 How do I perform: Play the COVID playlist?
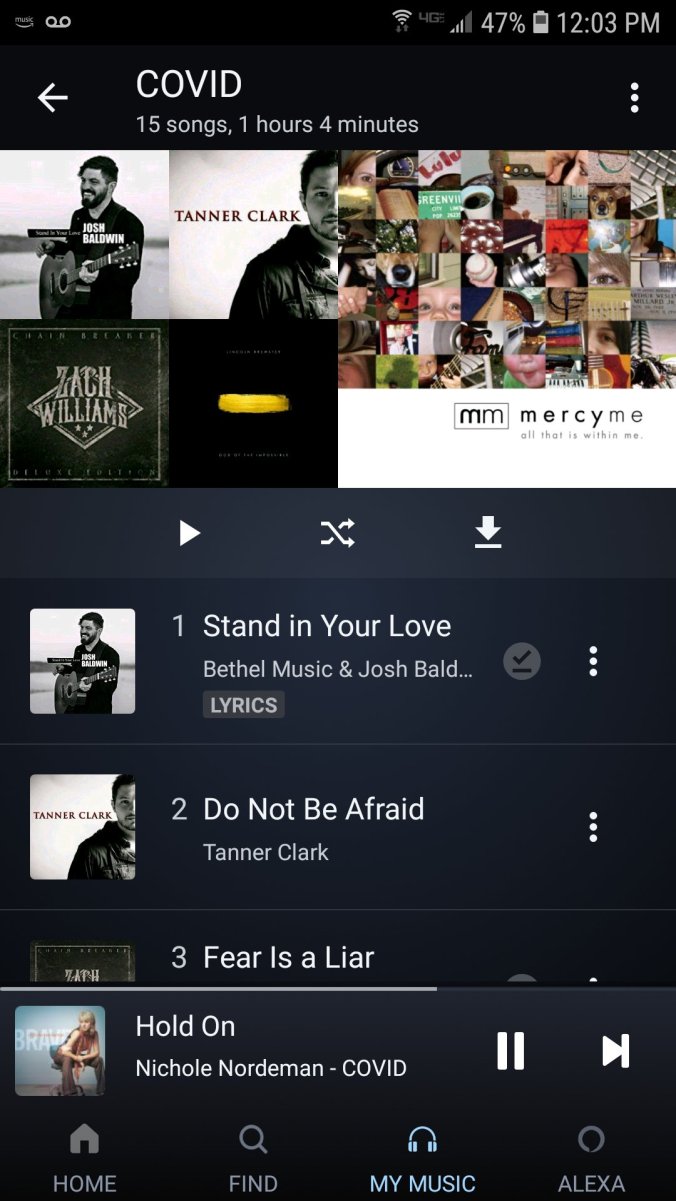tap(189, 534)
